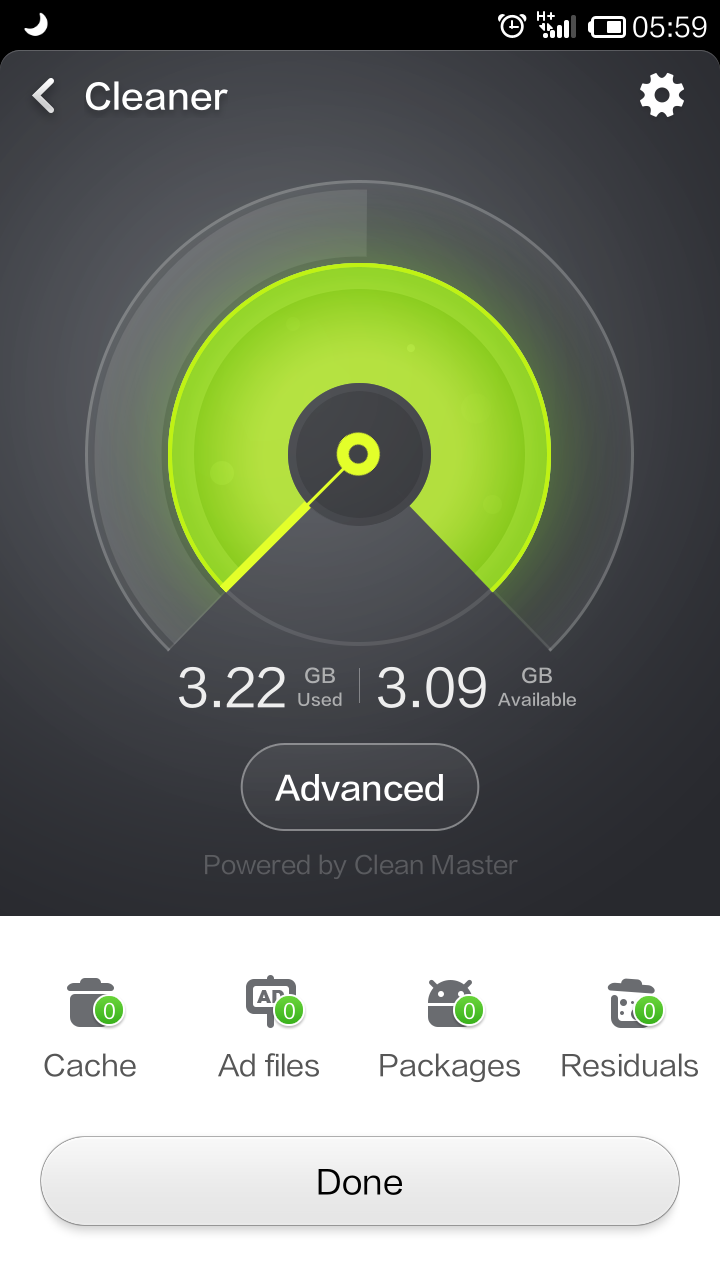Open the Packages category
Image resolution: width=720 pixels, height=1280 pixels.
450,1027
